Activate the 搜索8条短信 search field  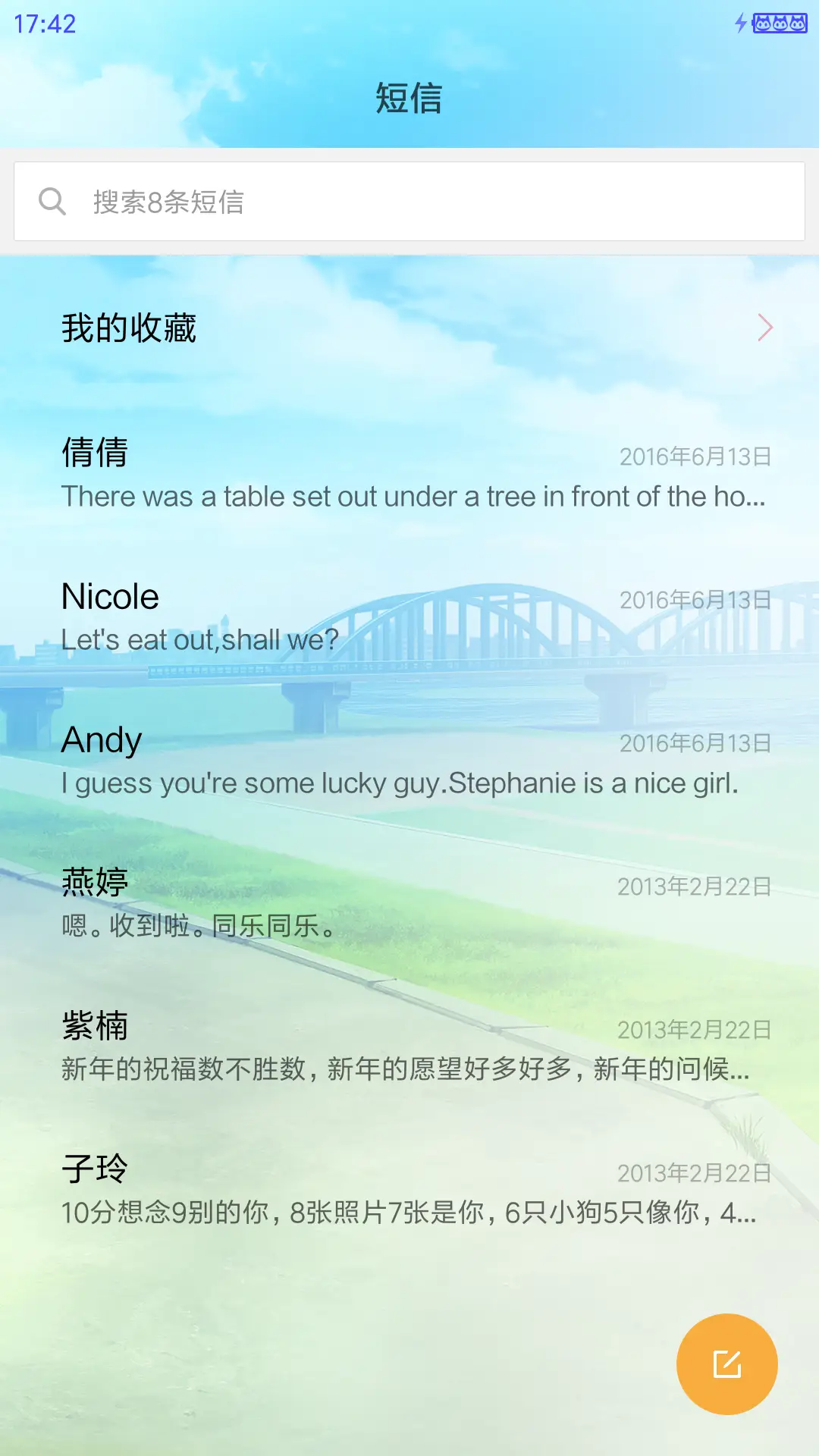click(x=303, y=201)
